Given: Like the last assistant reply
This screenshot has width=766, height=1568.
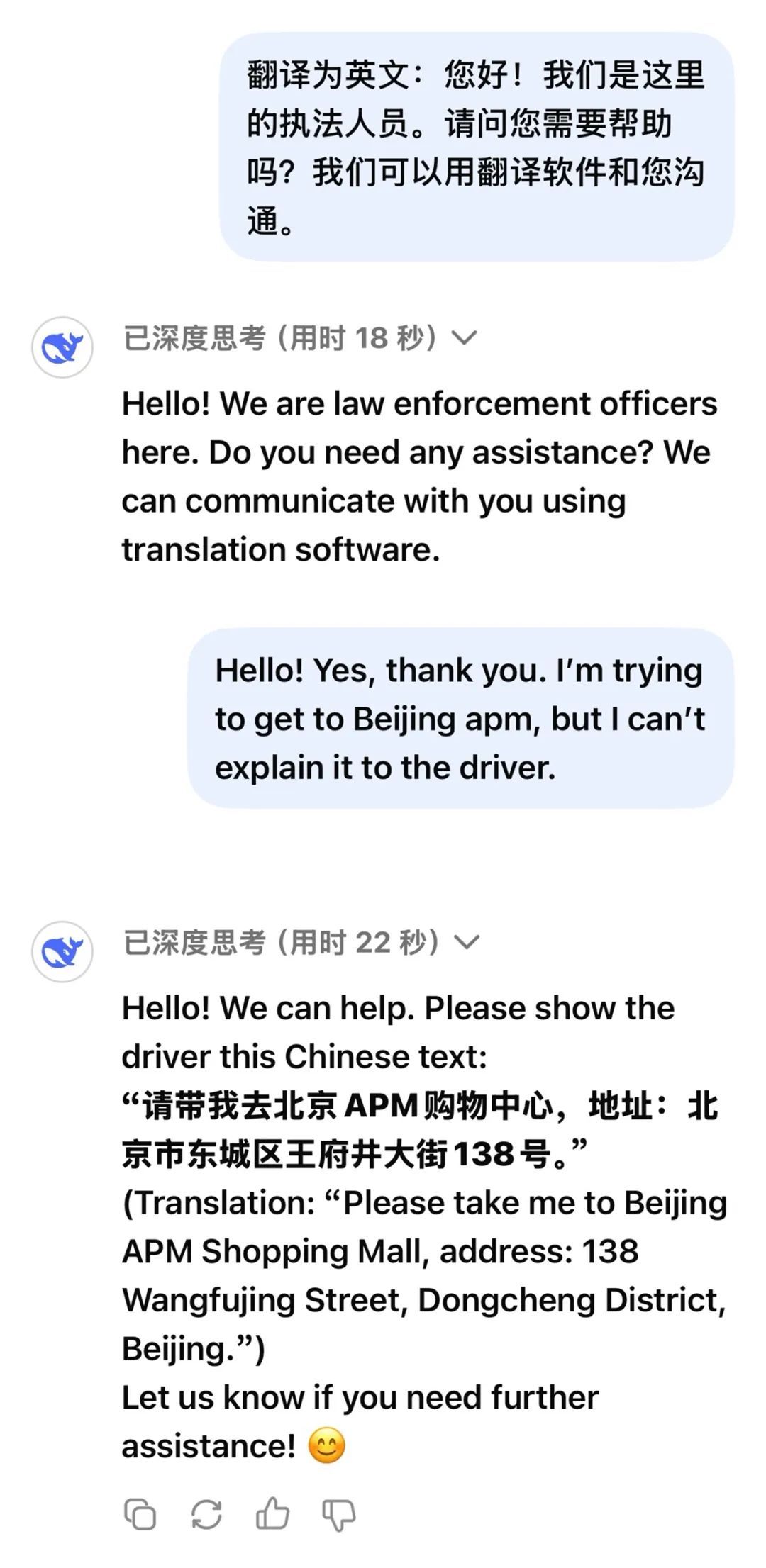Looking at the screenshot, I should click(272, 1514).
